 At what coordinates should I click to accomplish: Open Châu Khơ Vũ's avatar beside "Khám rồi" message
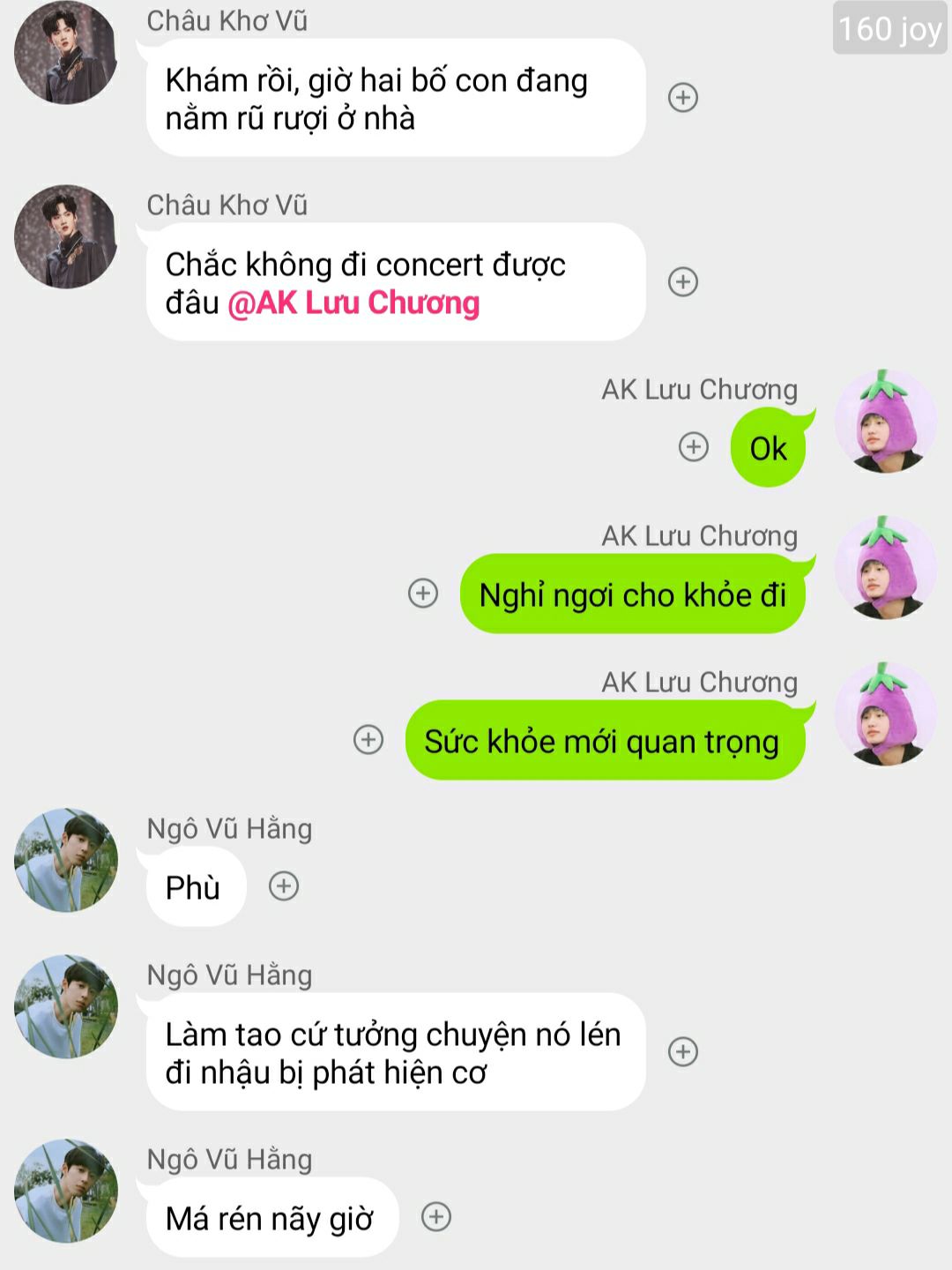[66, 53]
